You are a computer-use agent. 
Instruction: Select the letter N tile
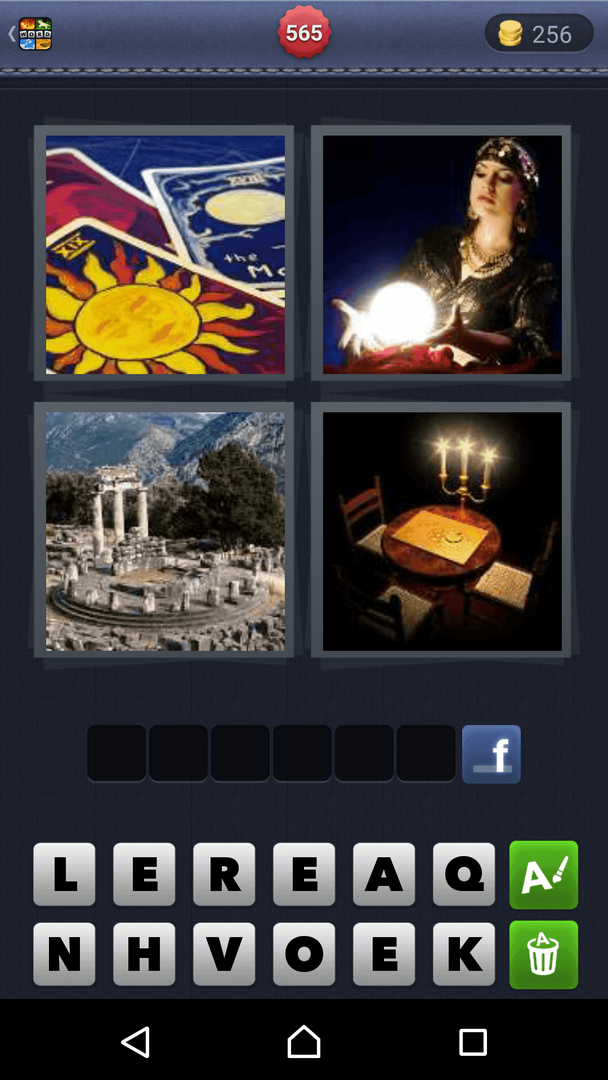point(64,954)
